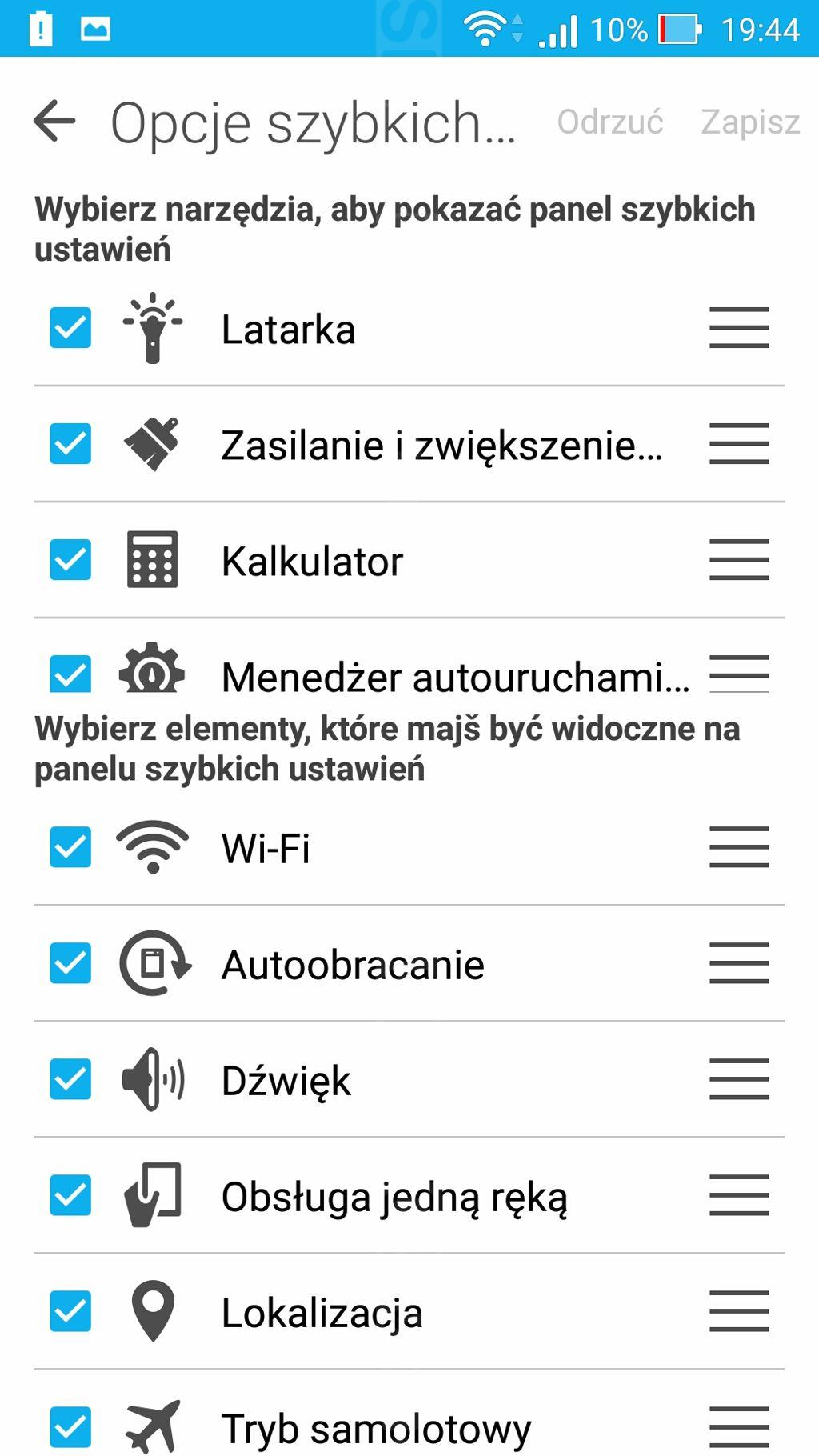The height and width of the screenshot is (1456, 819).
Task: Tap Odrzuć to discard changes
Action: point(610,122)
